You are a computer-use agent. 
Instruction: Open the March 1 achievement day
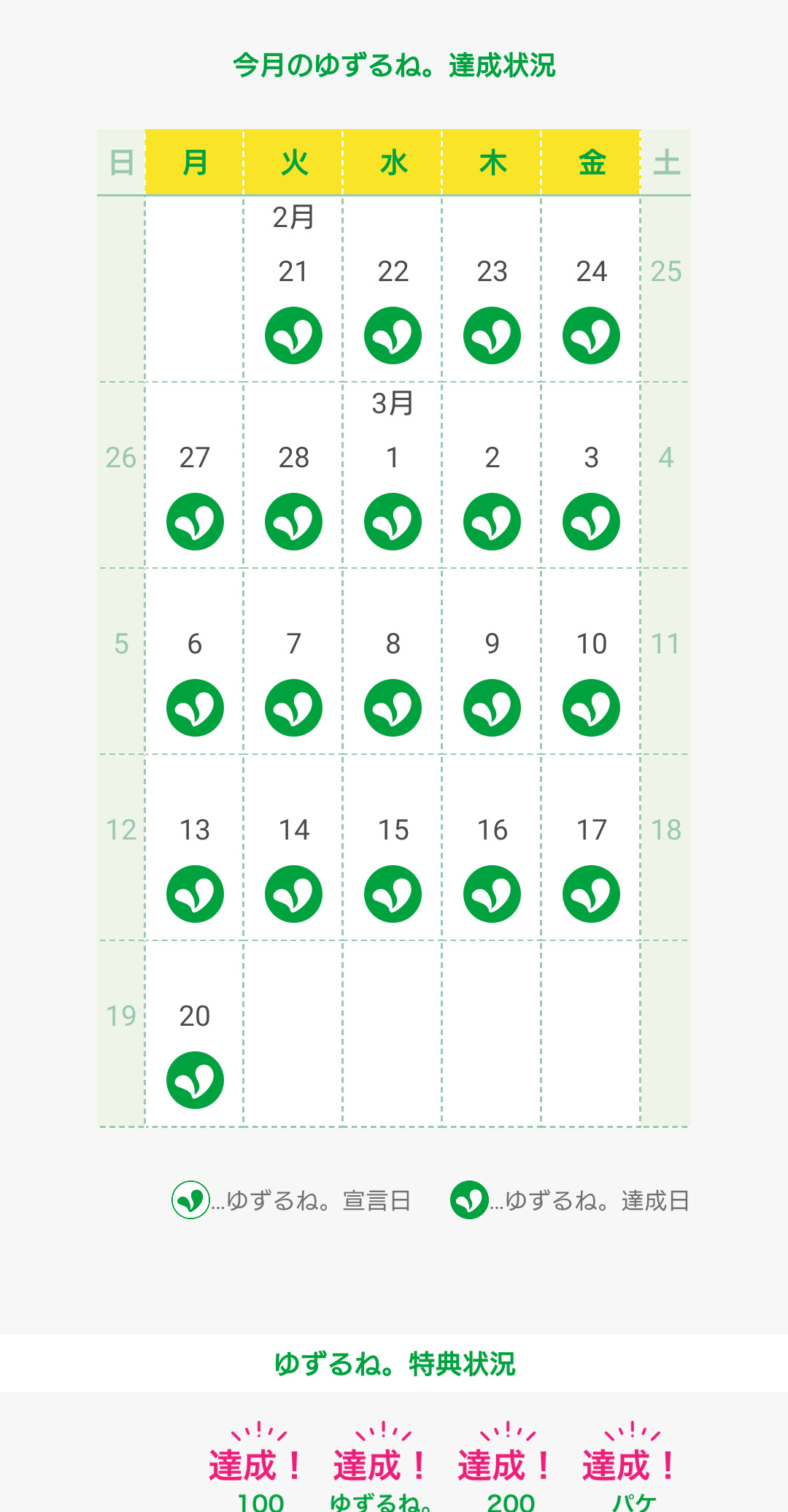393,475
